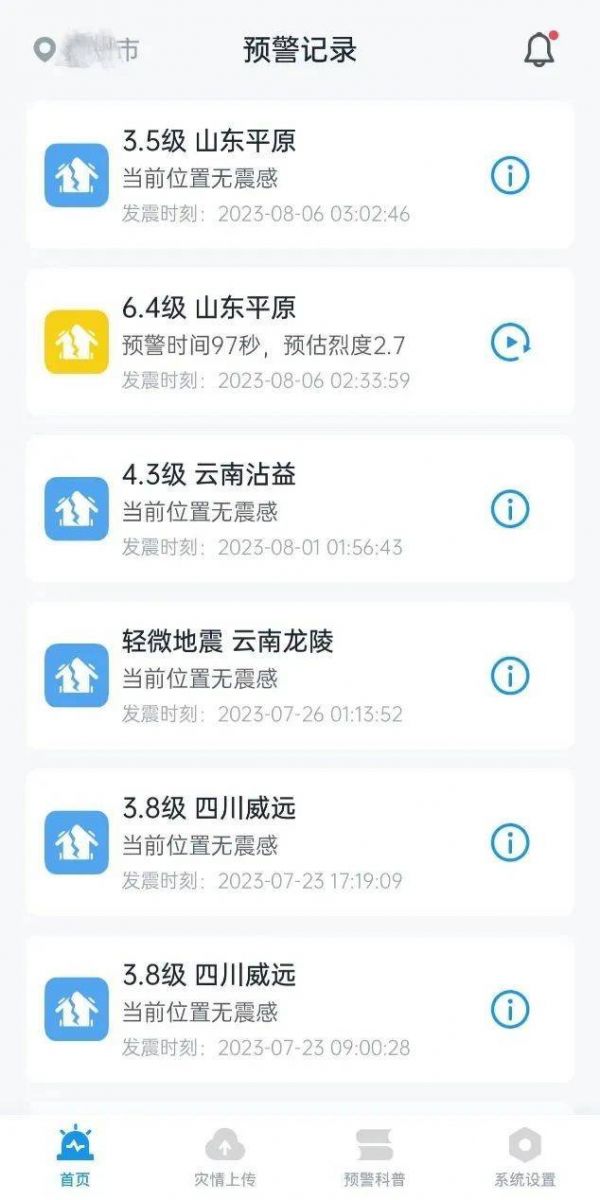
Task: Tap the city location selector
Action: [87, 50]
